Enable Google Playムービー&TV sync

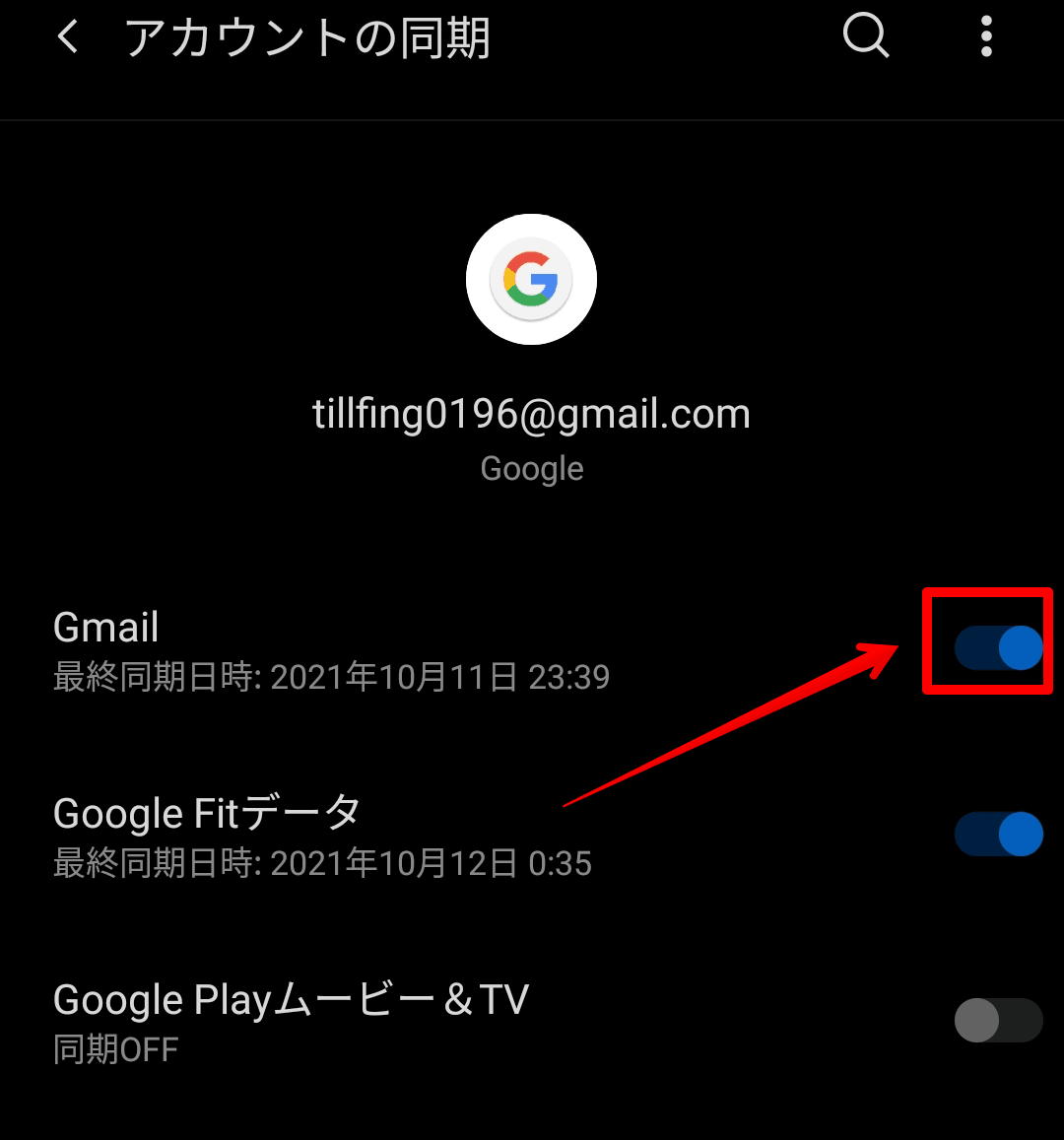998,1021
